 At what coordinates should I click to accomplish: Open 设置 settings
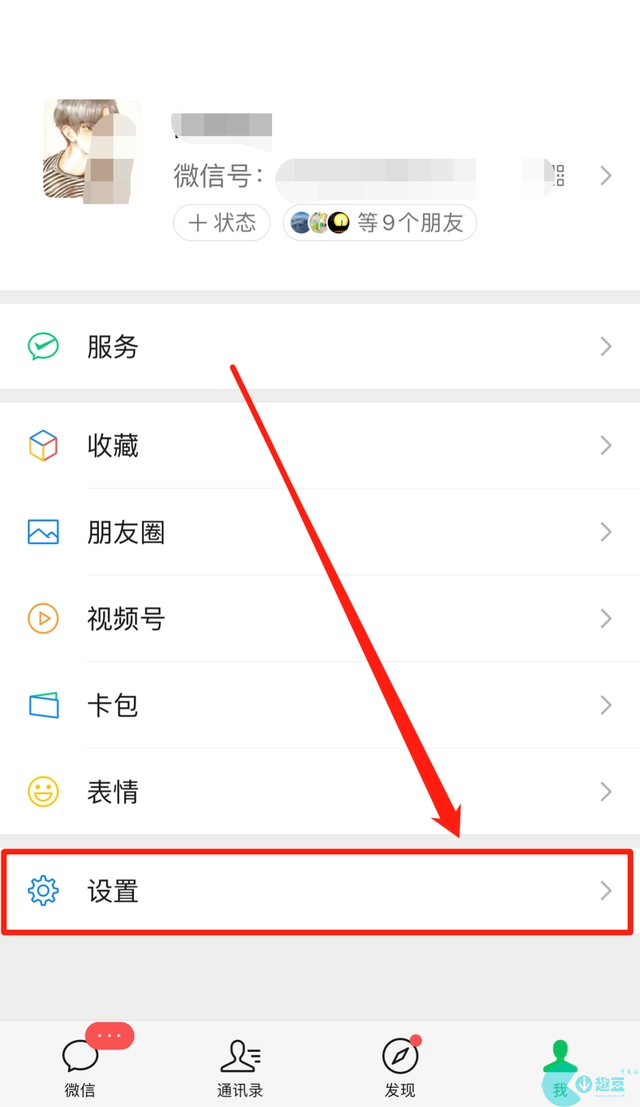coord(320,891)
